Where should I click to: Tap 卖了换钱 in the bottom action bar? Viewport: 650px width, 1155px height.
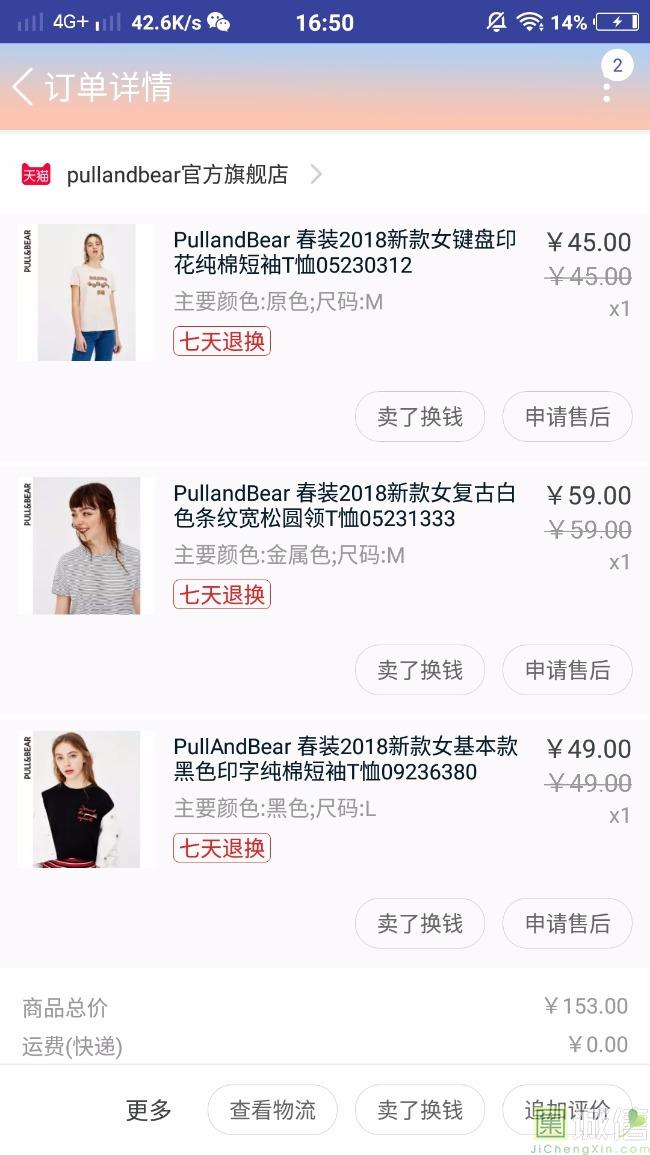coord(420,1110)
